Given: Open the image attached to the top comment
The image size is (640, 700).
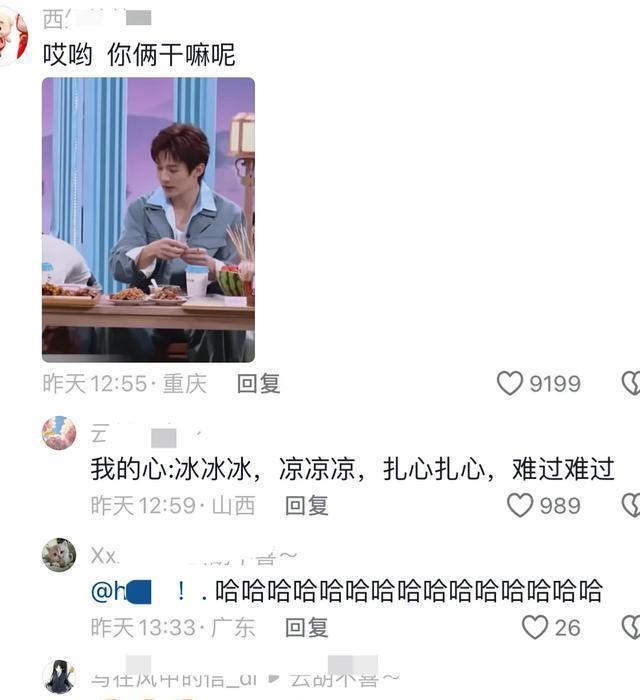Looking at the screenshot, I should 148,219.
